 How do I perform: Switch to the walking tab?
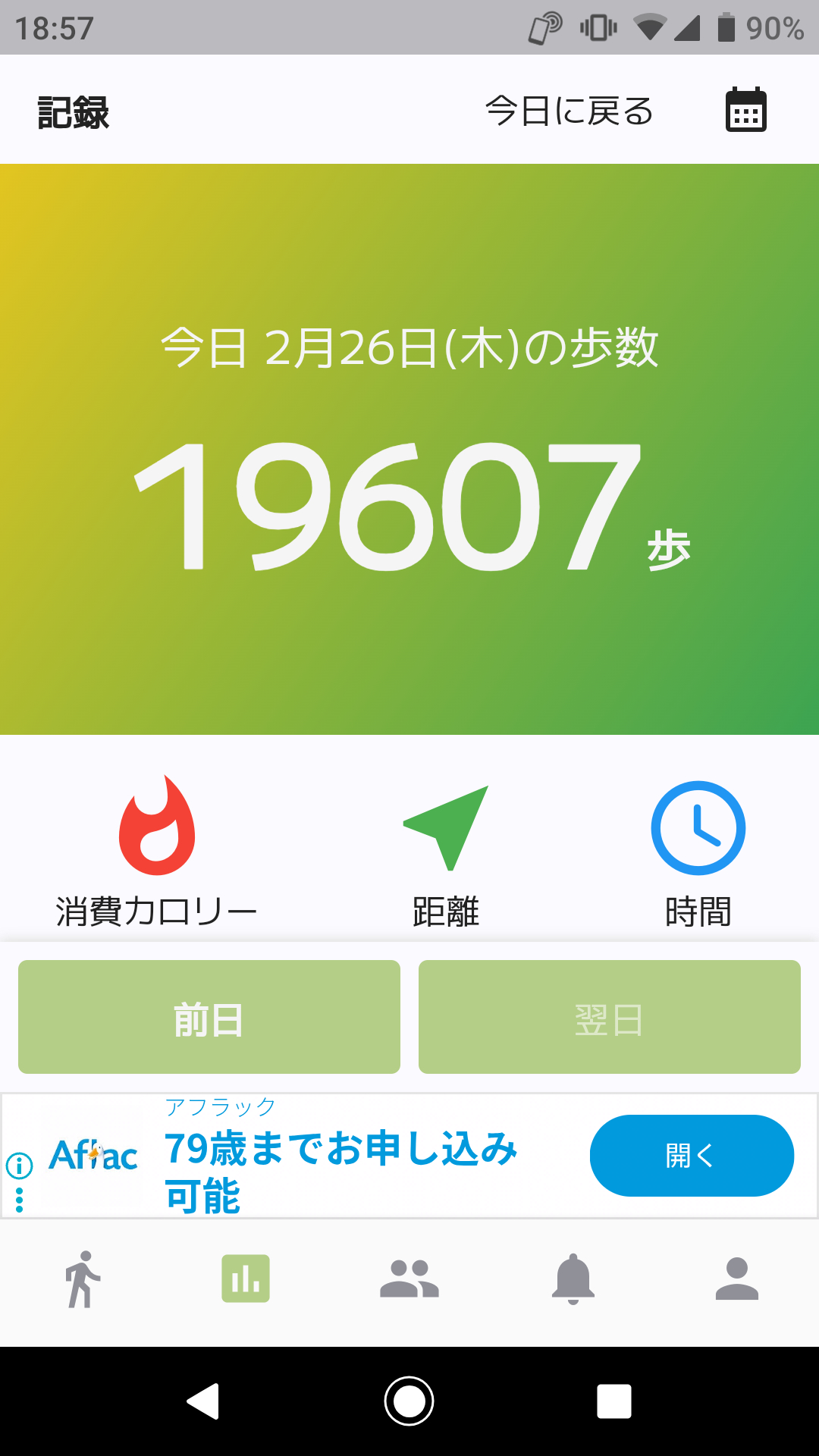pyautogui.click(x=83, y=1279)
